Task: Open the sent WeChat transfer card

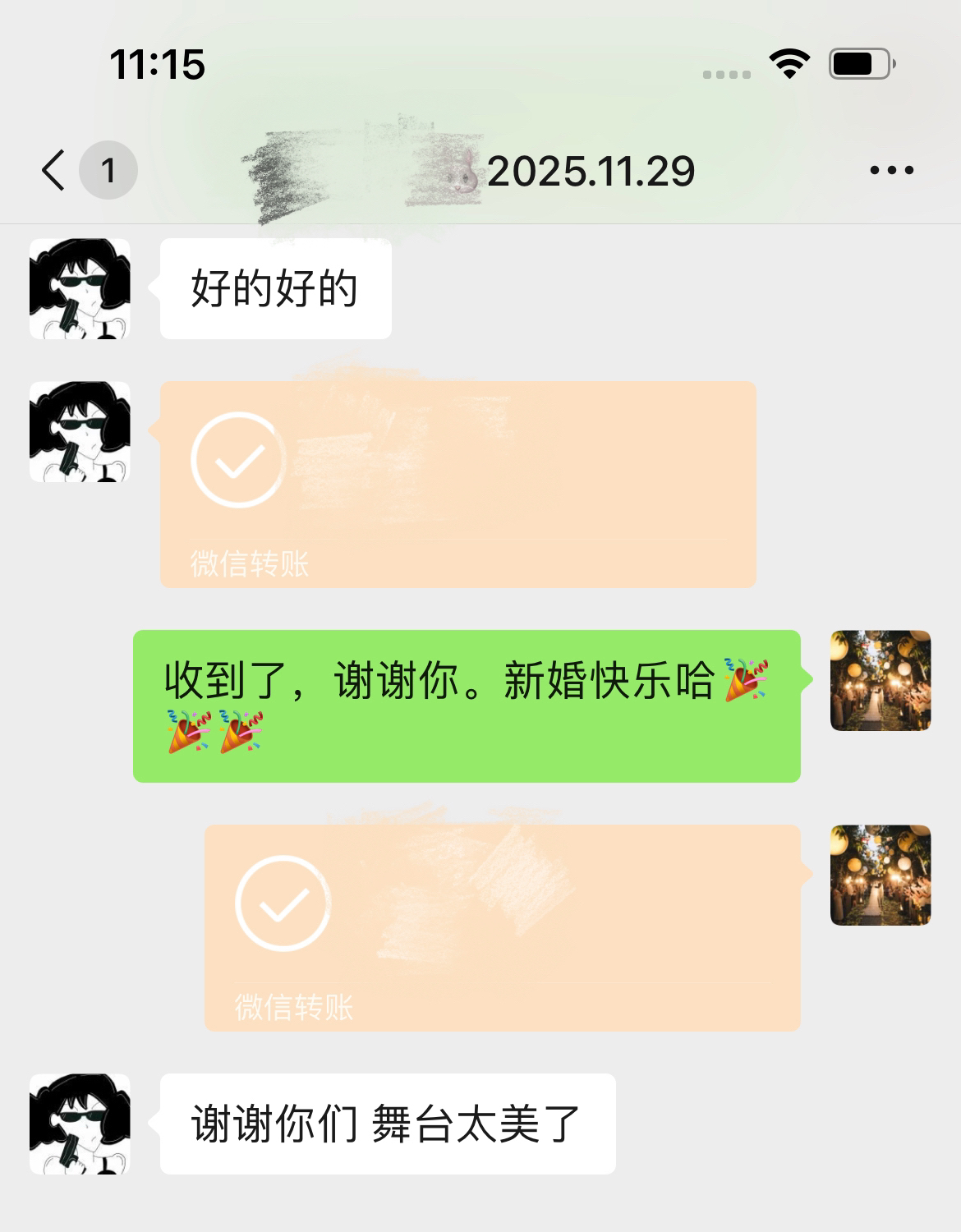Action: (502, 927)
